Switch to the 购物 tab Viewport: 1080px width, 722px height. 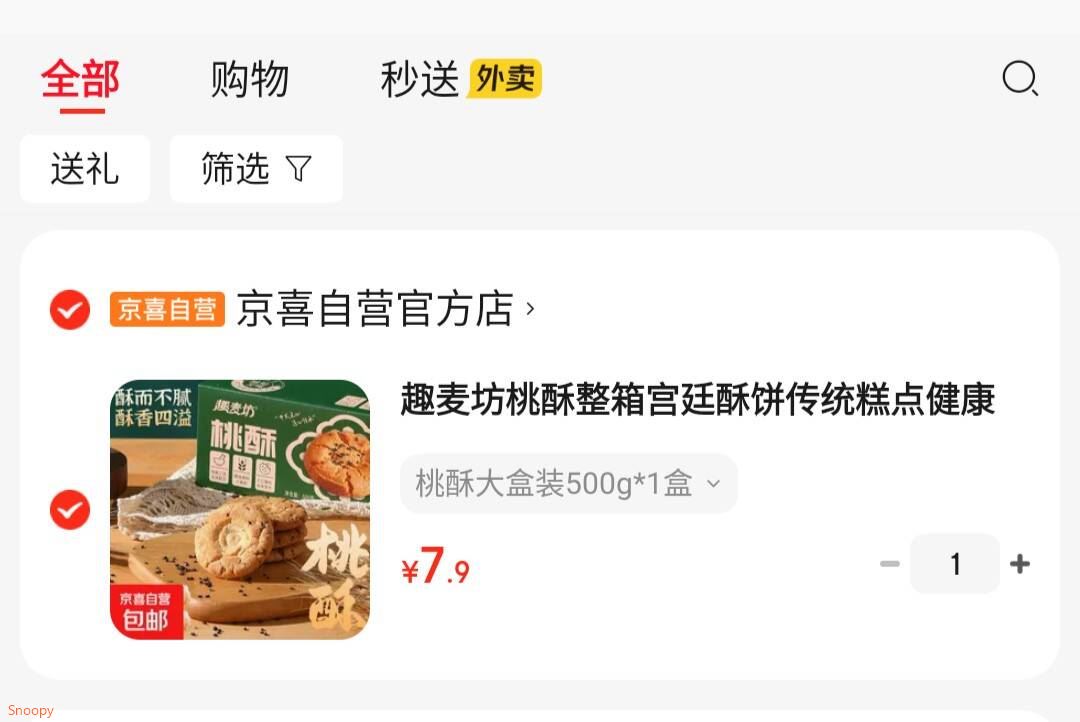click(x=249, y=79)
